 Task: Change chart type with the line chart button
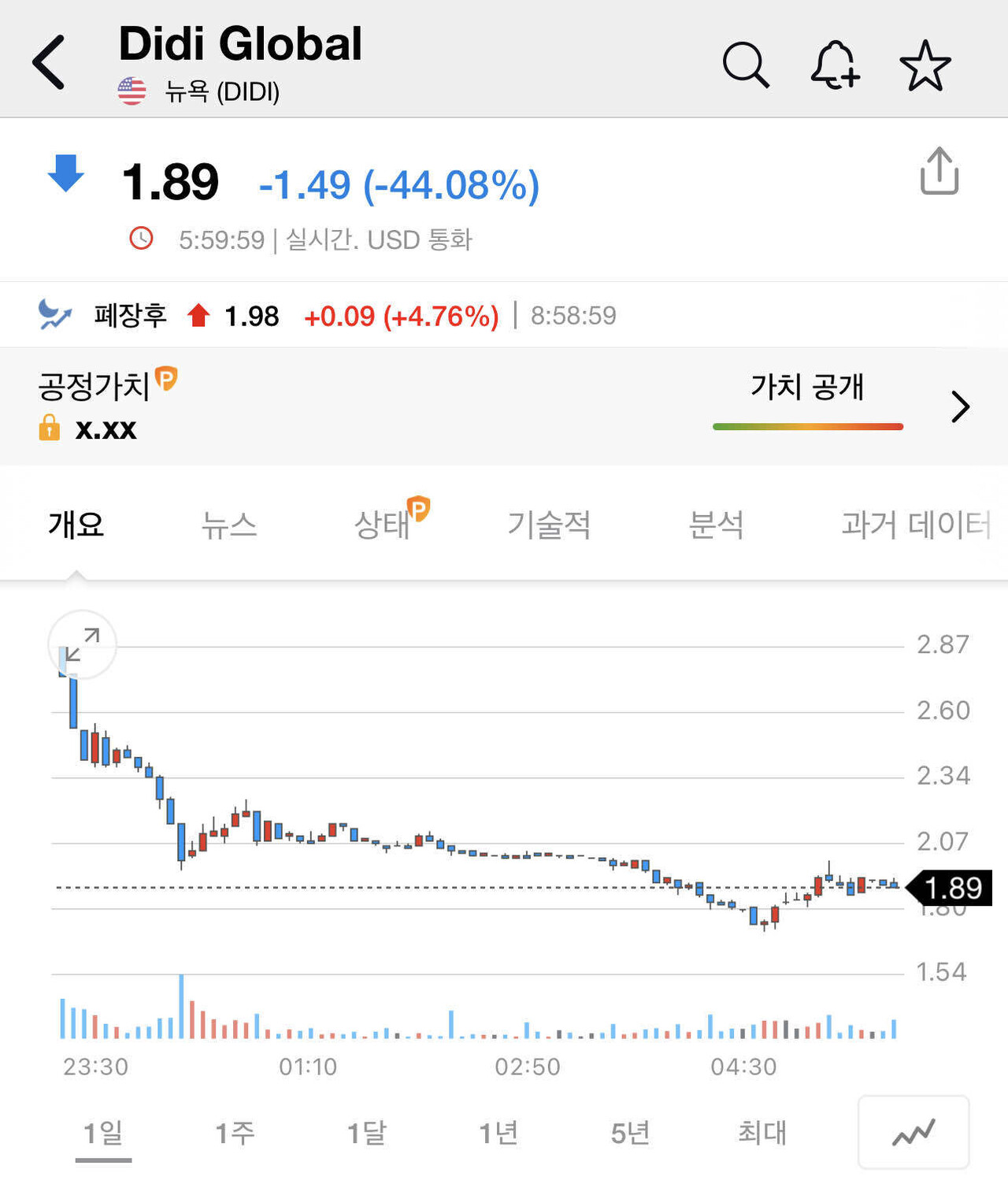click(x=913, y=1133)
